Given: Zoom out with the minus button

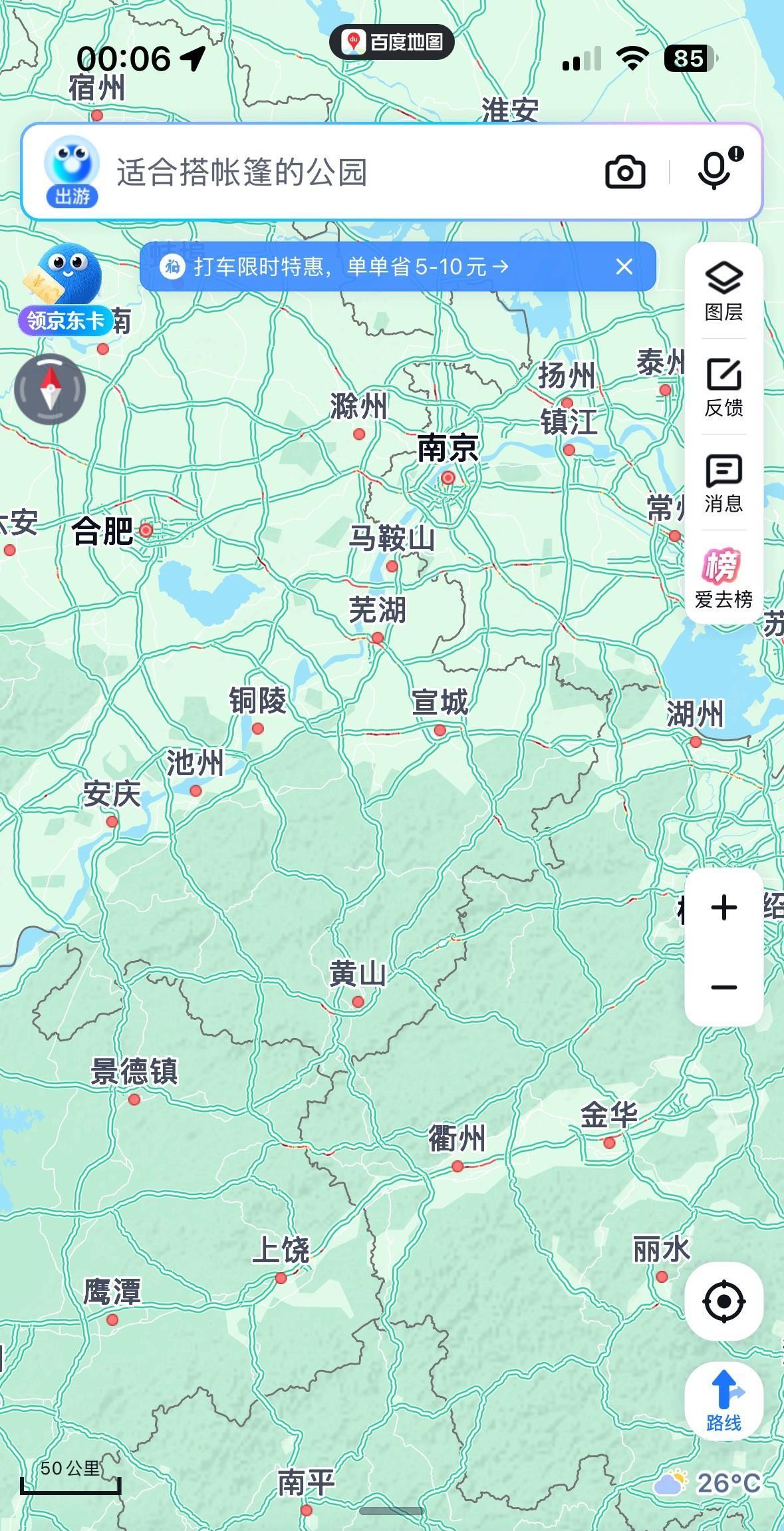Looking at the screenshot, I should (724, 987).
